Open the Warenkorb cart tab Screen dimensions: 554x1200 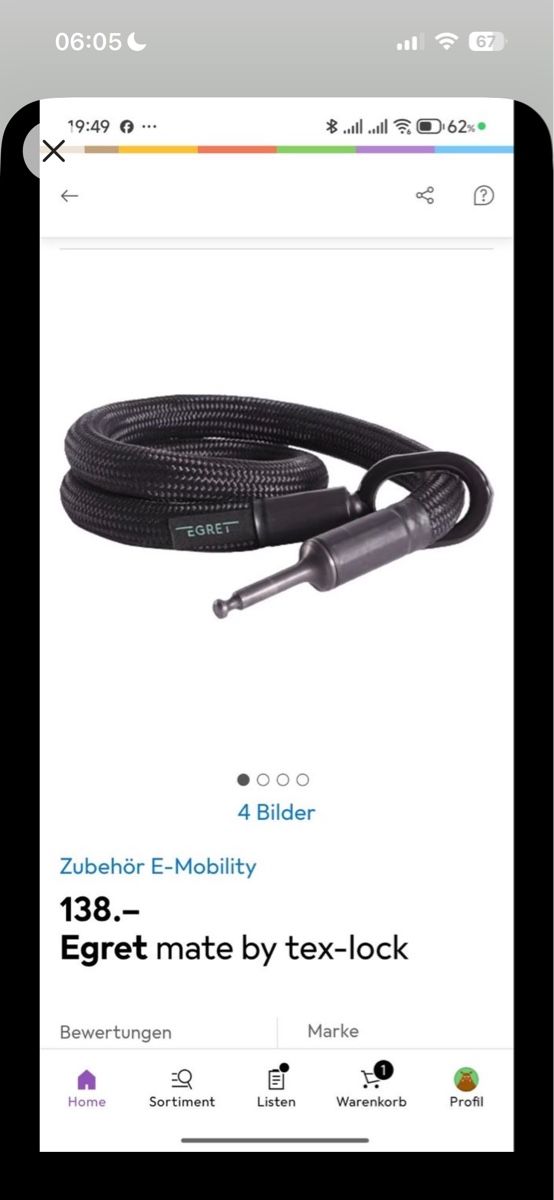371,1088
